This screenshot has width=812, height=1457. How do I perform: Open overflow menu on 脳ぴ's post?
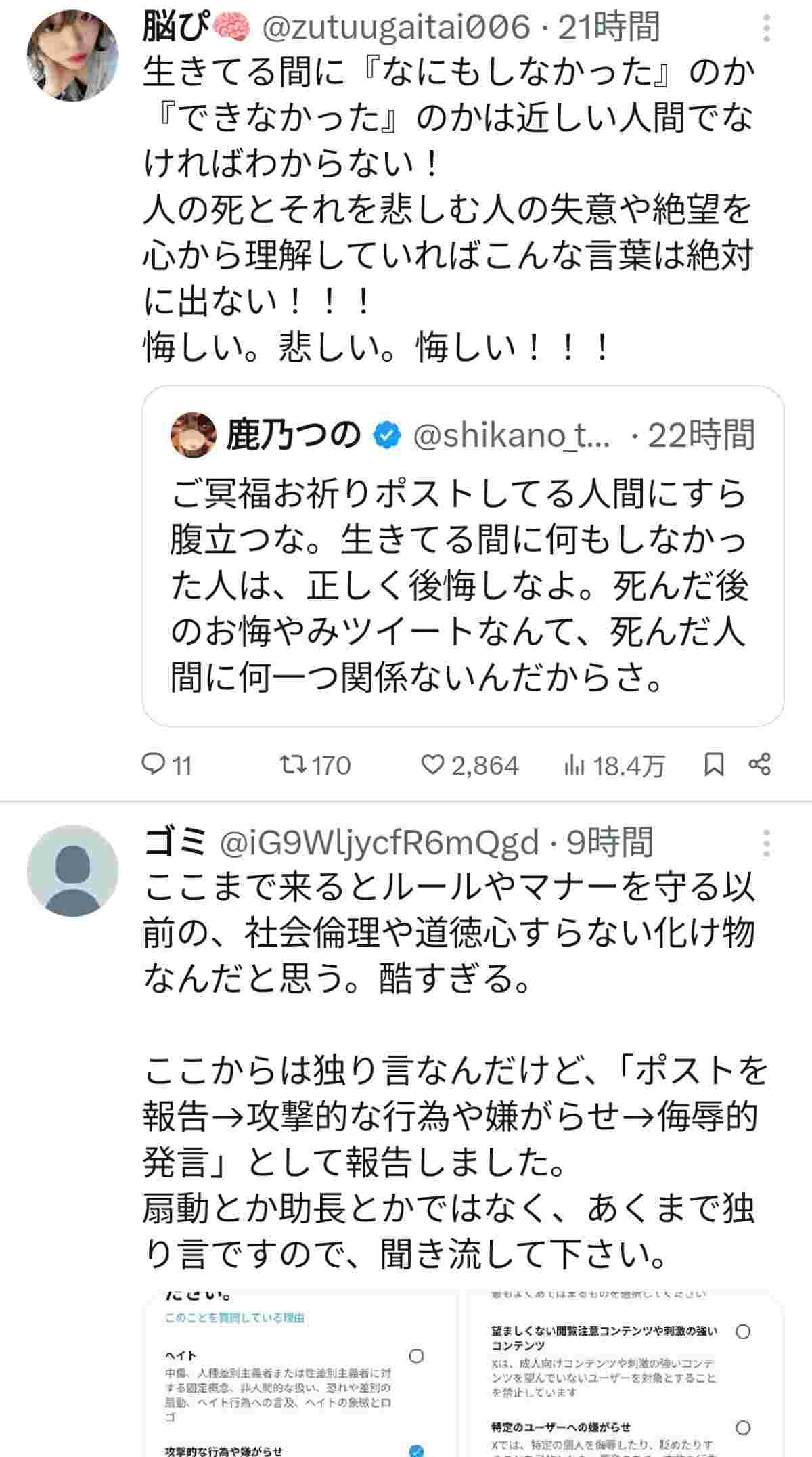pos(766,29)
